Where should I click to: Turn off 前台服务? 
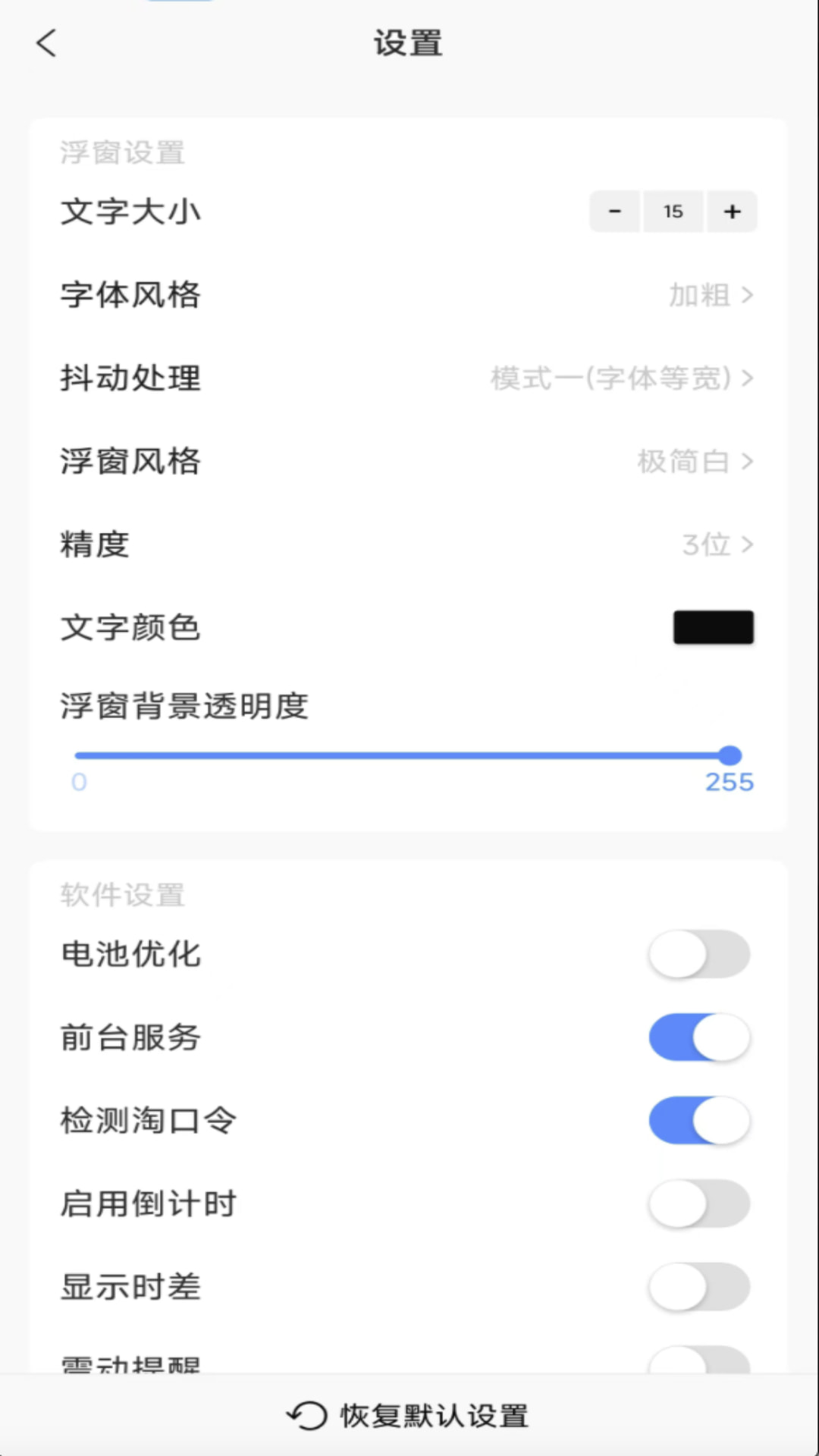[x=698, y=1037]
